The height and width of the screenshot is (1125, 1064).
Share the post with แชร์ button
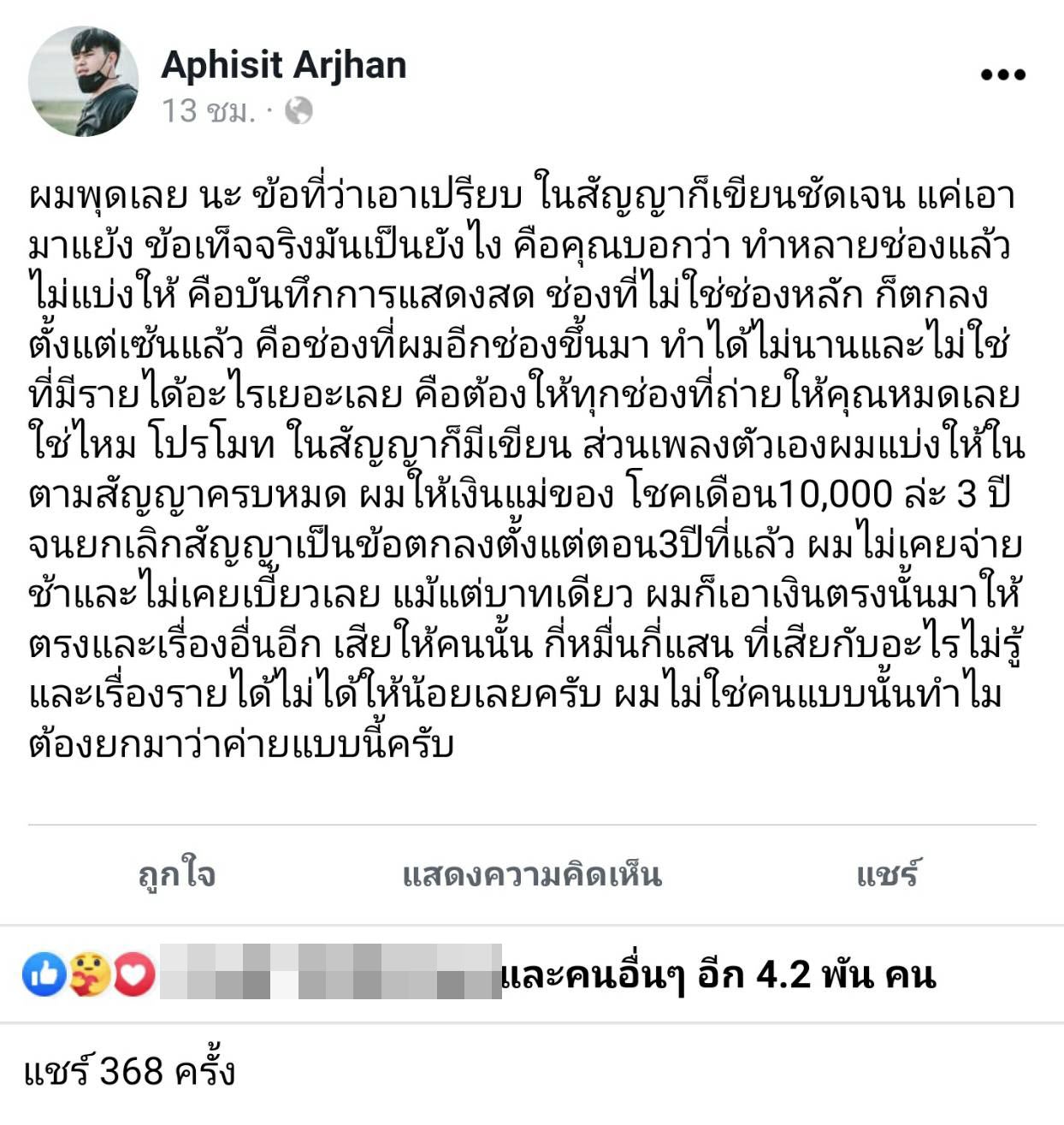click(887, 874)
